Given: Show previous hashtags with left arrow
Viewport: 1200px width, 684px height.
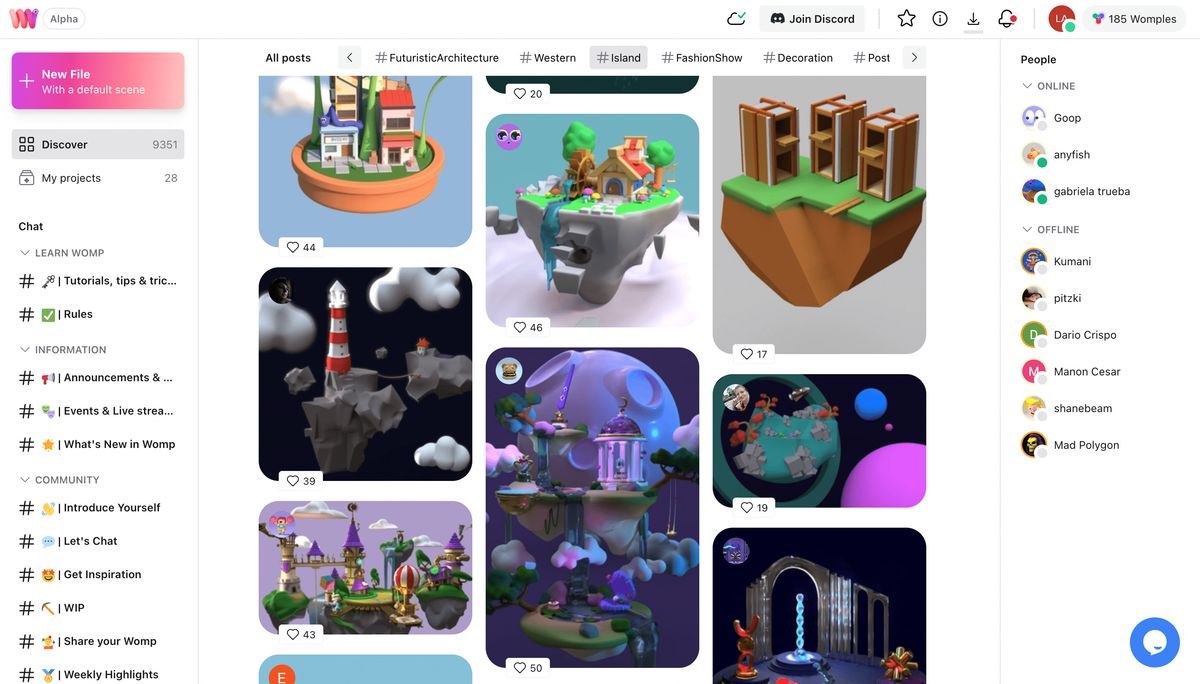Looking at the screenshot, I should click(x=349, y=57).
